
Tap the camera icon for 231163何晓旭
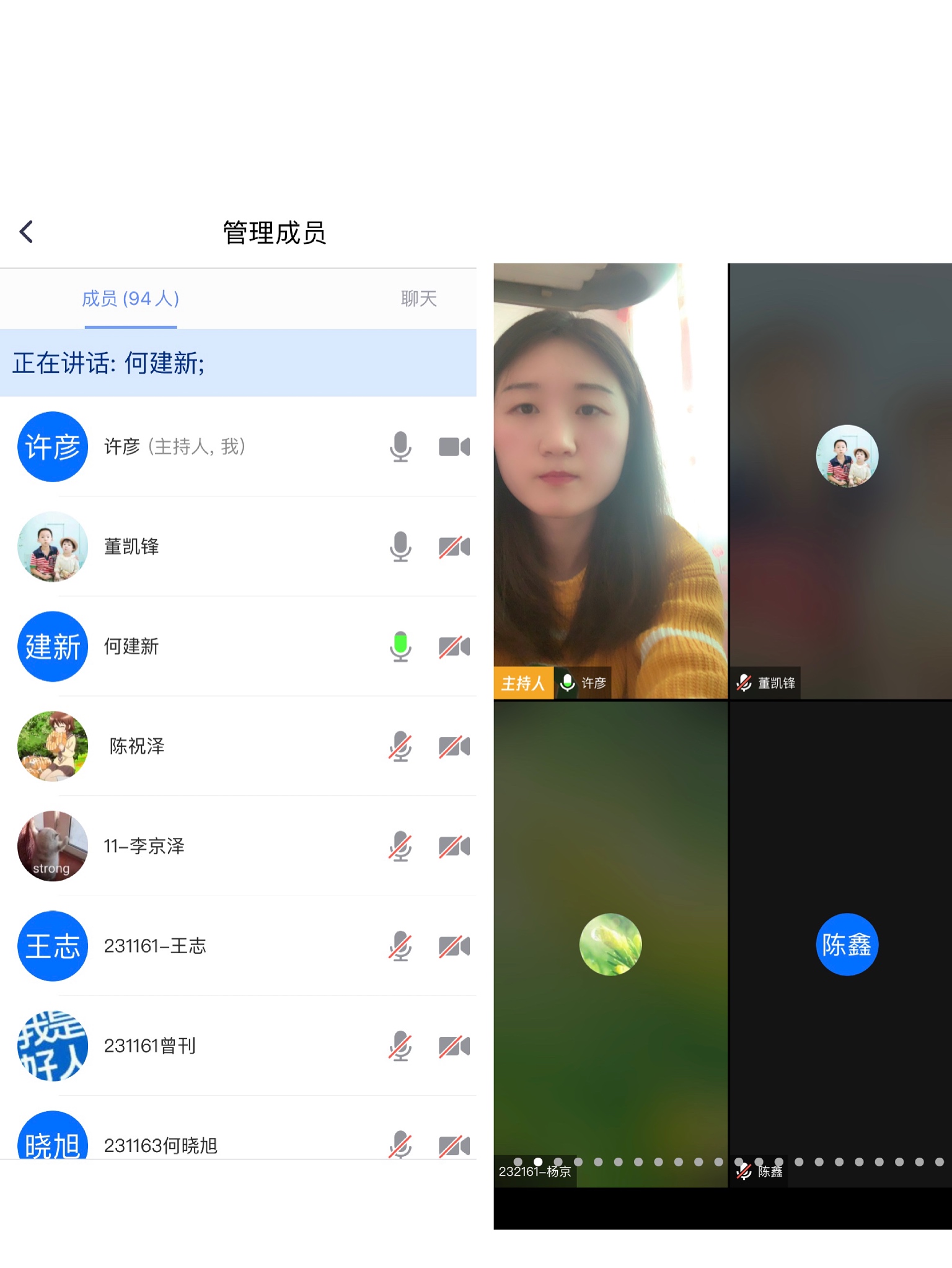pos(454,1145)
